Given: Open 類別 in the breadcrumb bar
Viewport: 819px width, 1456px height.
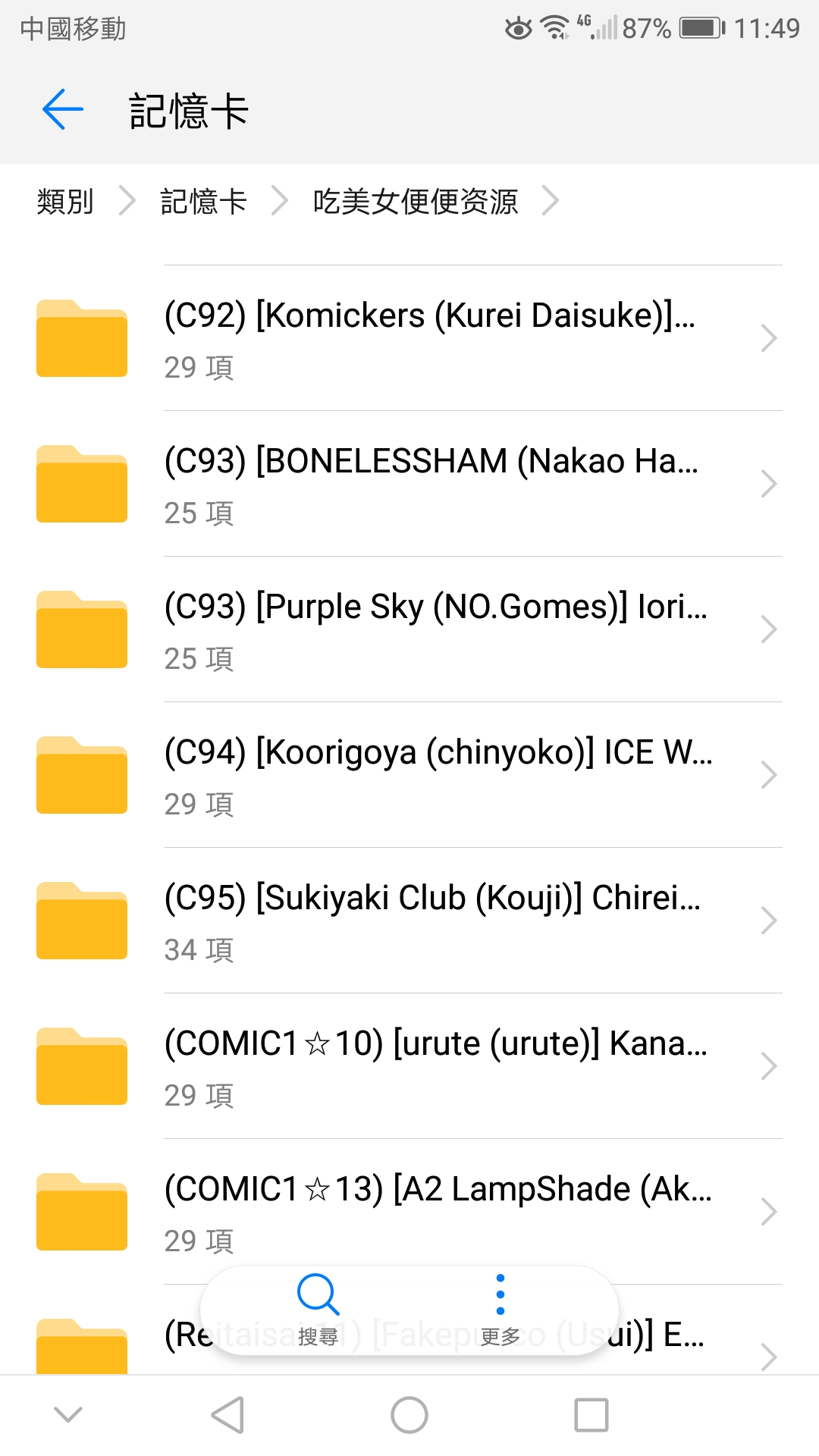Looking at the screenshot, I should 64,201.
